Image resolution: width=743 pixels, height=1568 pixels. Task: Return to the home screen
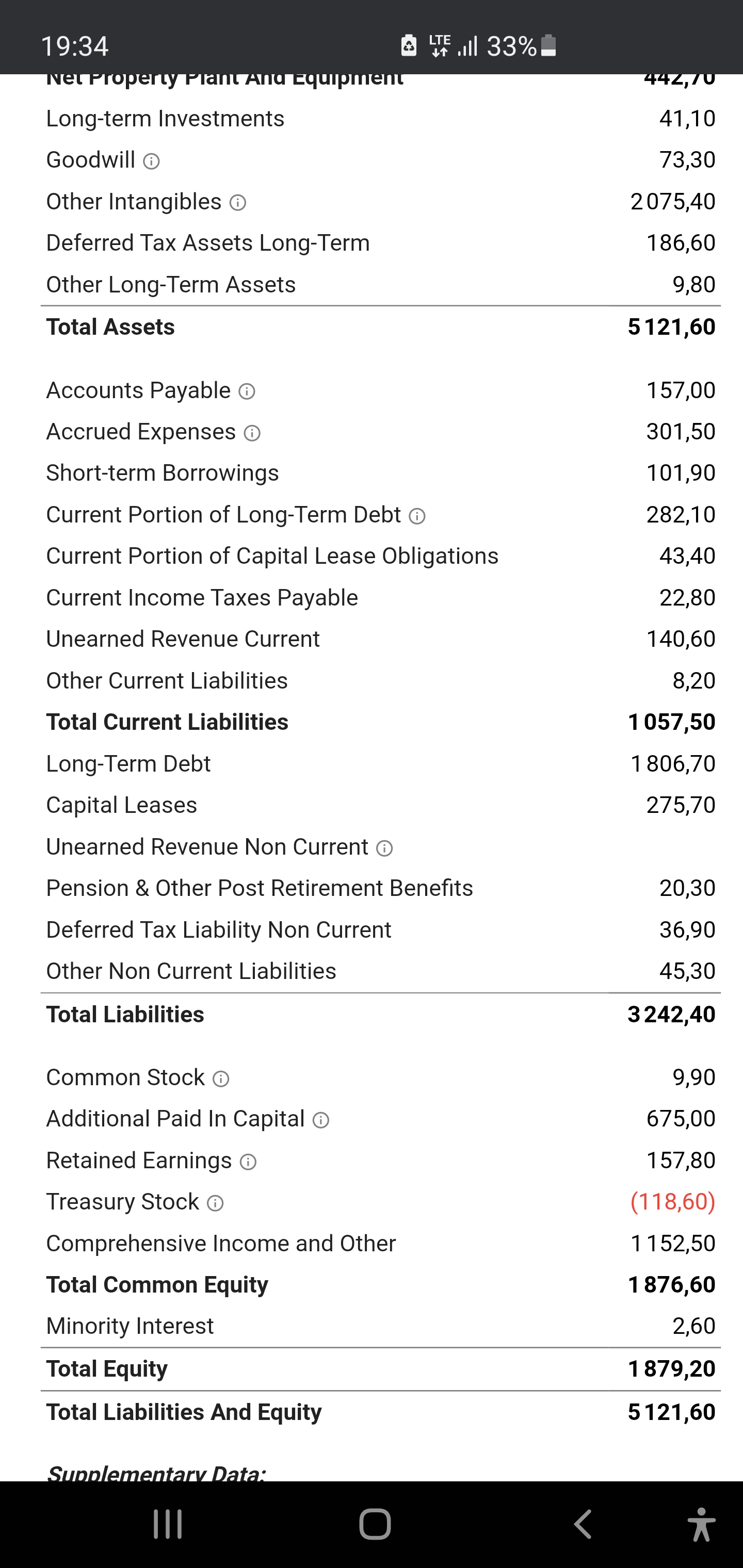(375, 1524)
